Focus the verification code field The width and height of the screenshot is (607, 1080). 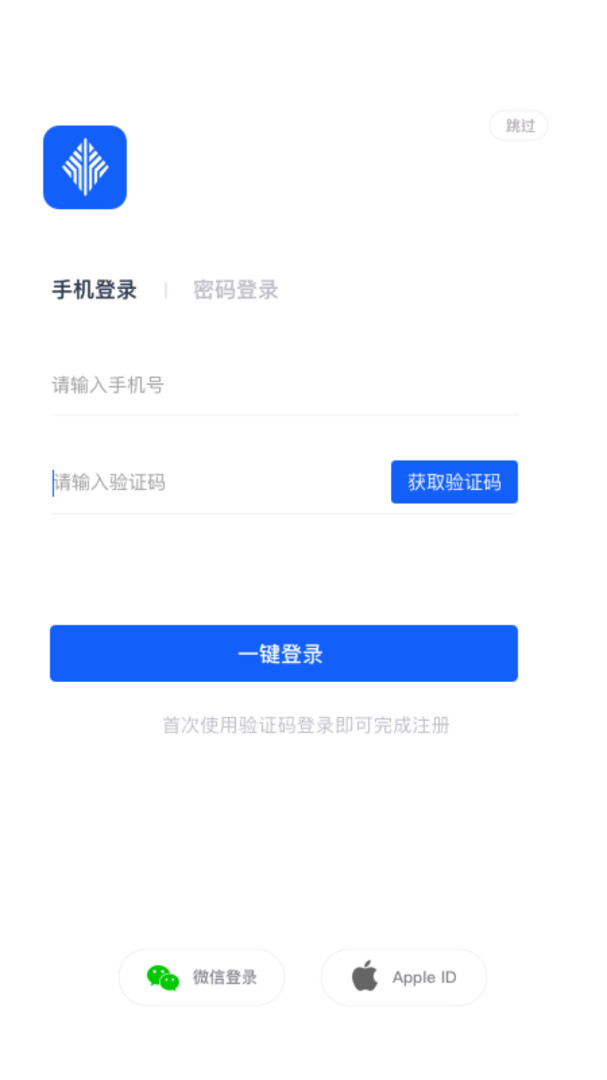point(215,483)
